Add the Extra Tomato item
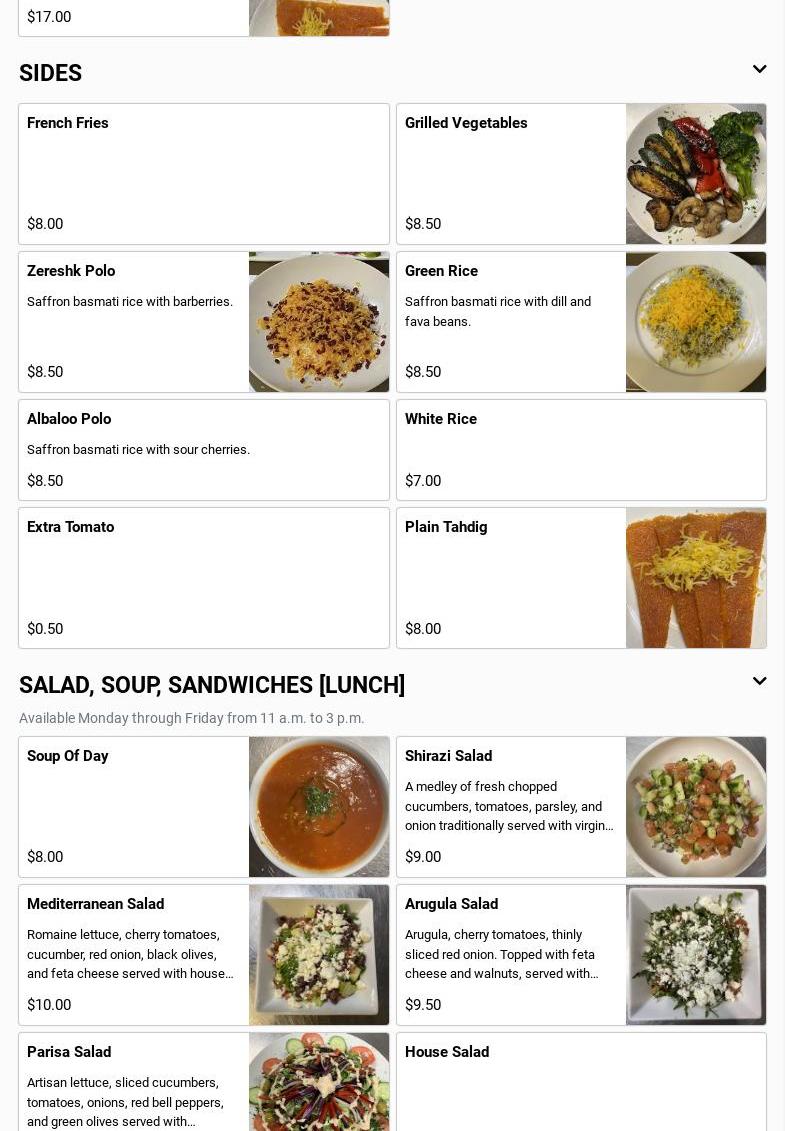Image resolution: width=785 pixels, height=1131 pixels. [203, 578]
